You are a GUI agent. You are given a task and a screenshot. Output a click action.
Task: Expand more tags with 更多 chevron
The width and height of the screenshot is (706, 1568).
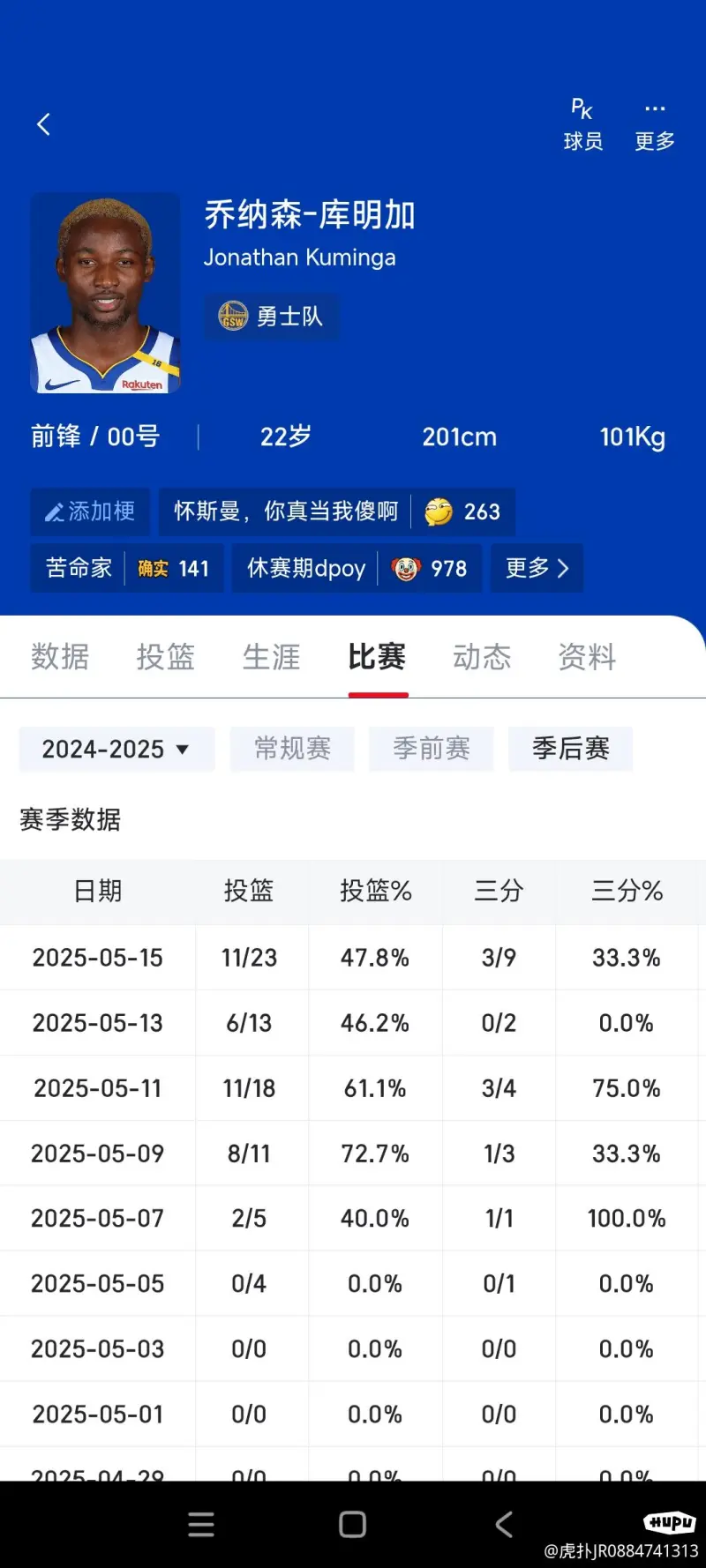537,568
